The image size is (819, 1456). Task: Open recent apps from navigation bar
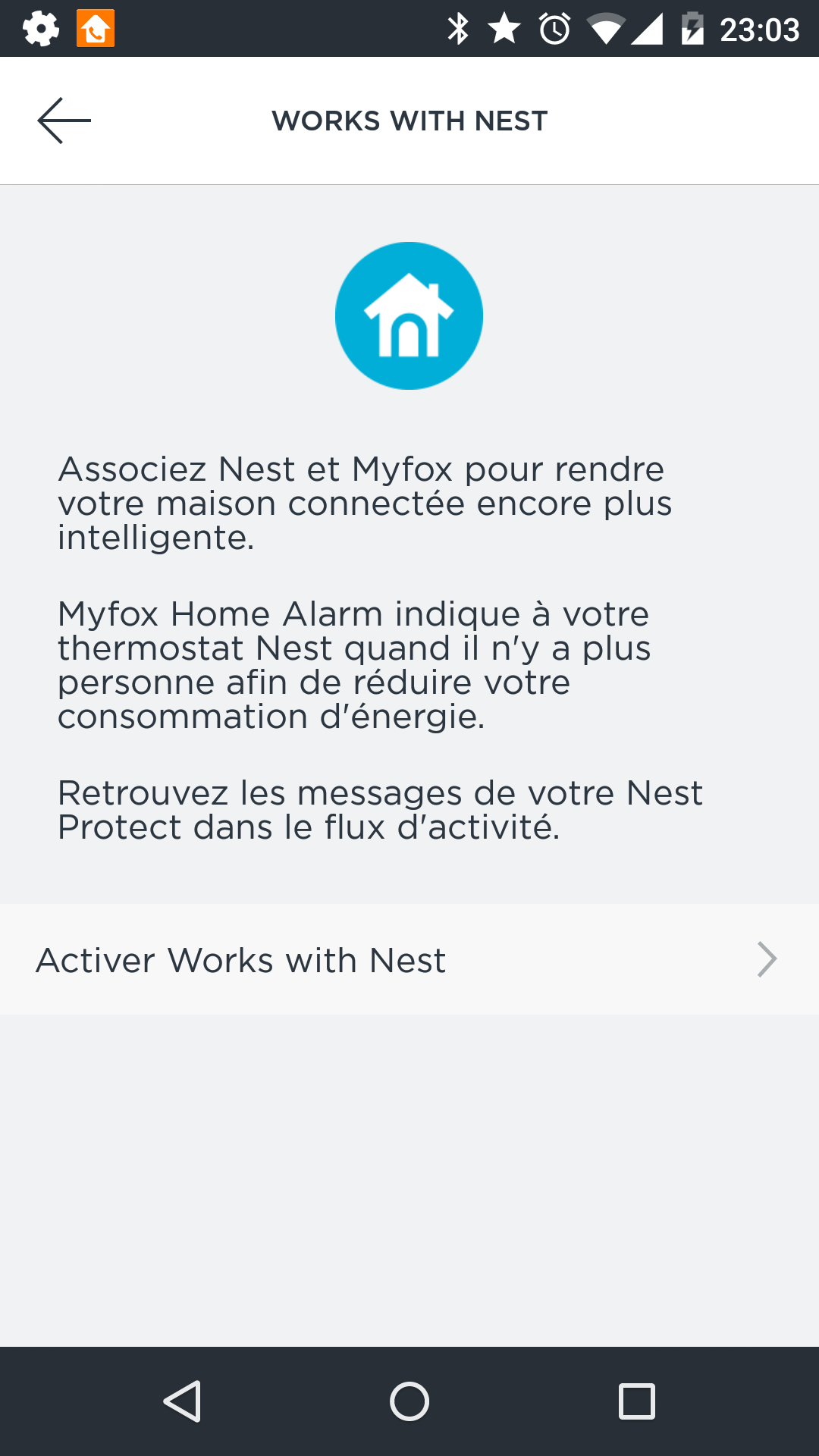[x=637, y=1401]
